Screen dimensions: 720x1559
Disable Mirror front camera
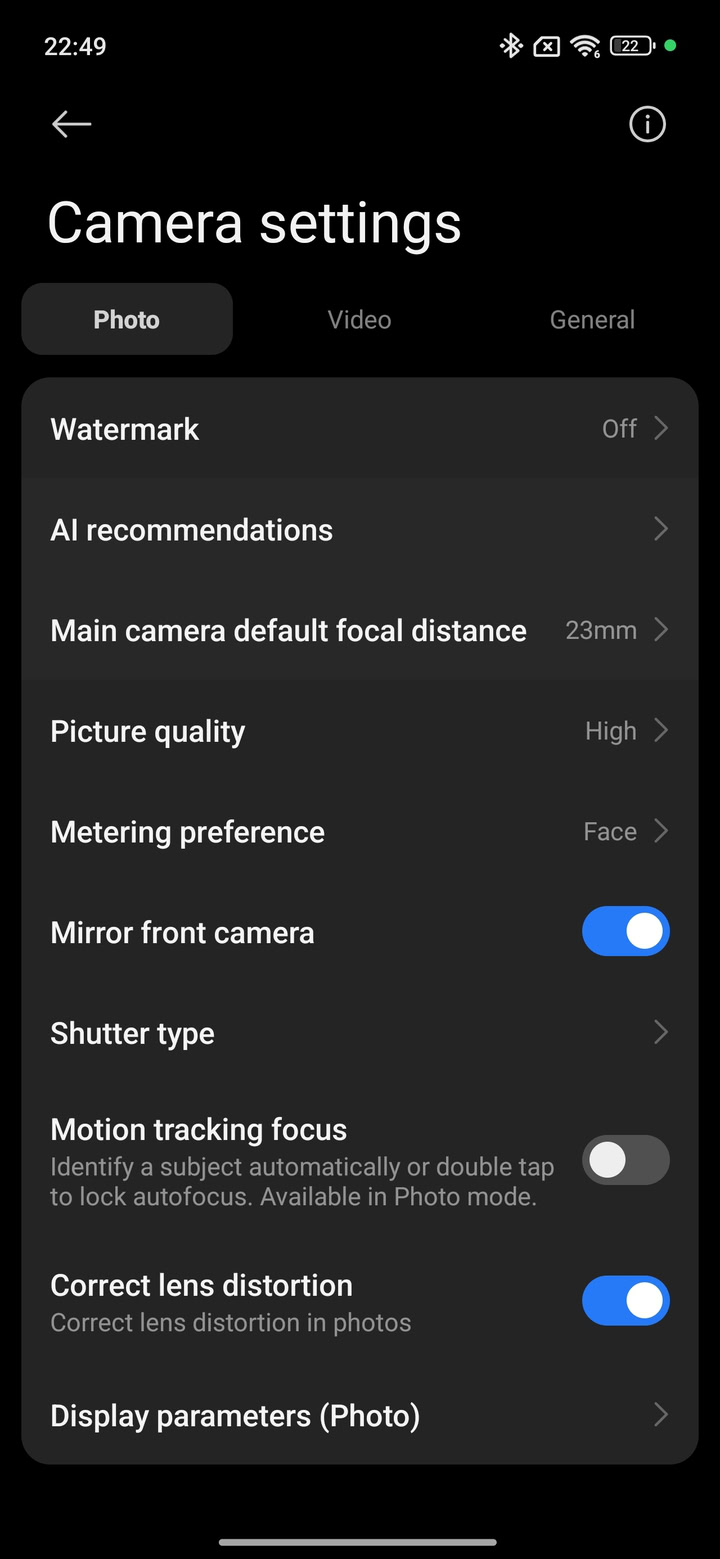(x=625, y=932)
